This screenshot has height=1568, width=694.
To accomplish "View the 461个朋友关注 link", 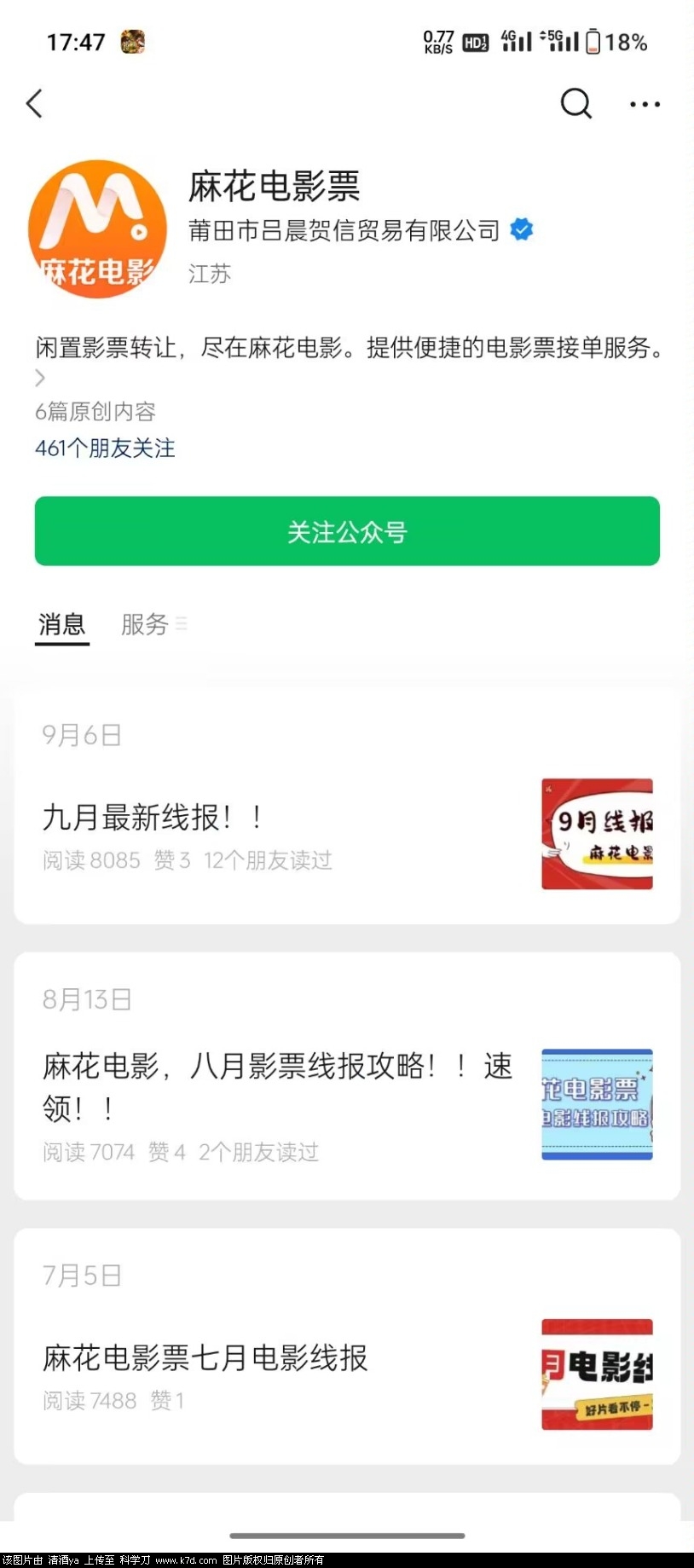I will tap(105, 448).
